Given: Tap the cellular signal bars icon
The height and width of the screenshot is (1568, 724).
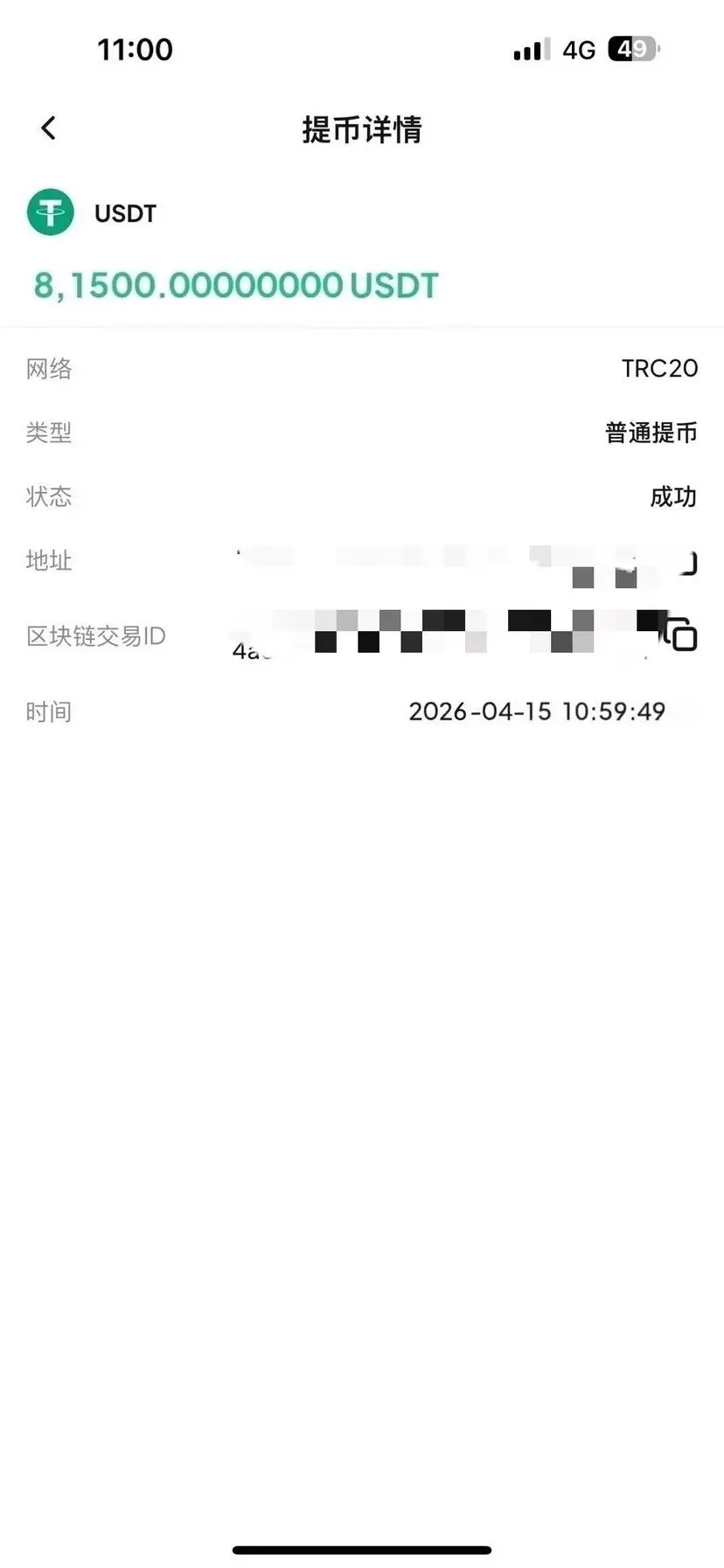Looking at the screenshot, I should click(531, 50).
